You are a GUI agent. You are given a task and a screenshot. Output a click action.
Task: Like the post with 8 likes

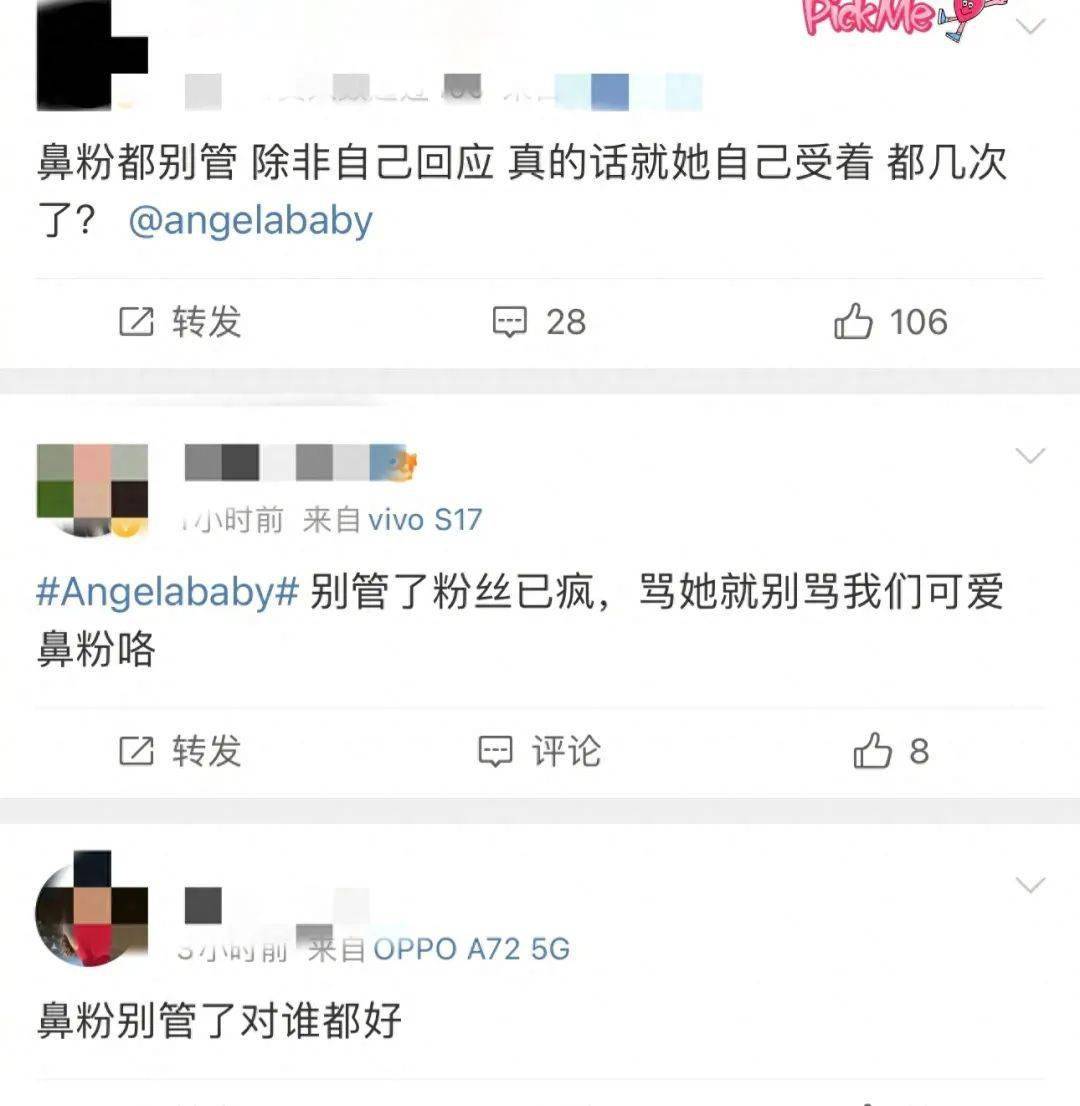[890, 751]
